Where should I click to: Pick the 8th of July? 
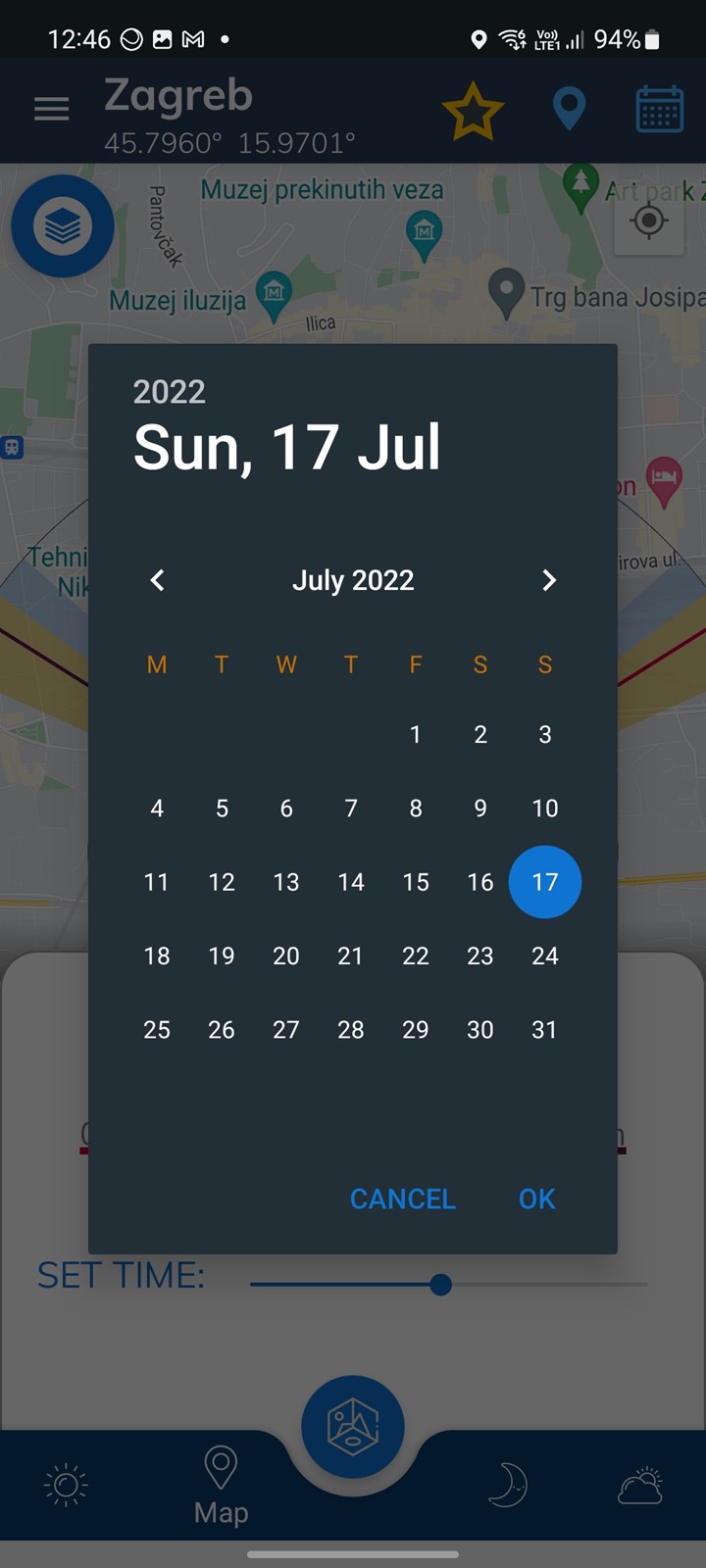(x=416, y=808)
